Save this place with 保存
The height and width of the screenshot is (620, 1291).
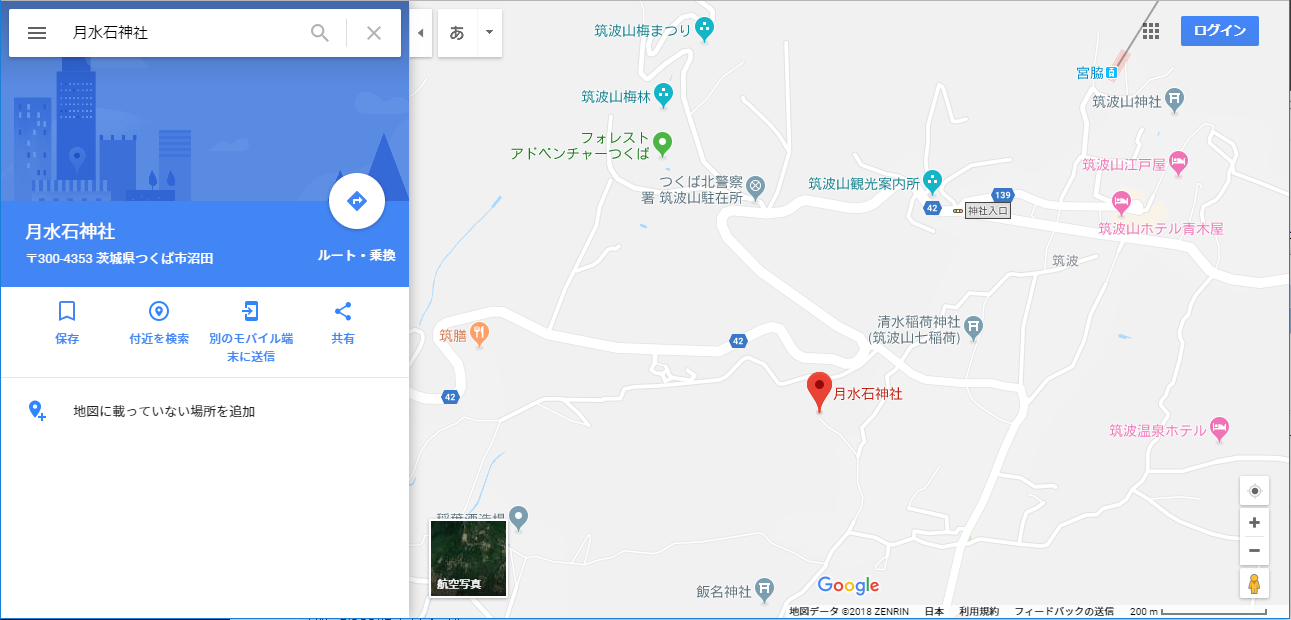coord(67,321)
